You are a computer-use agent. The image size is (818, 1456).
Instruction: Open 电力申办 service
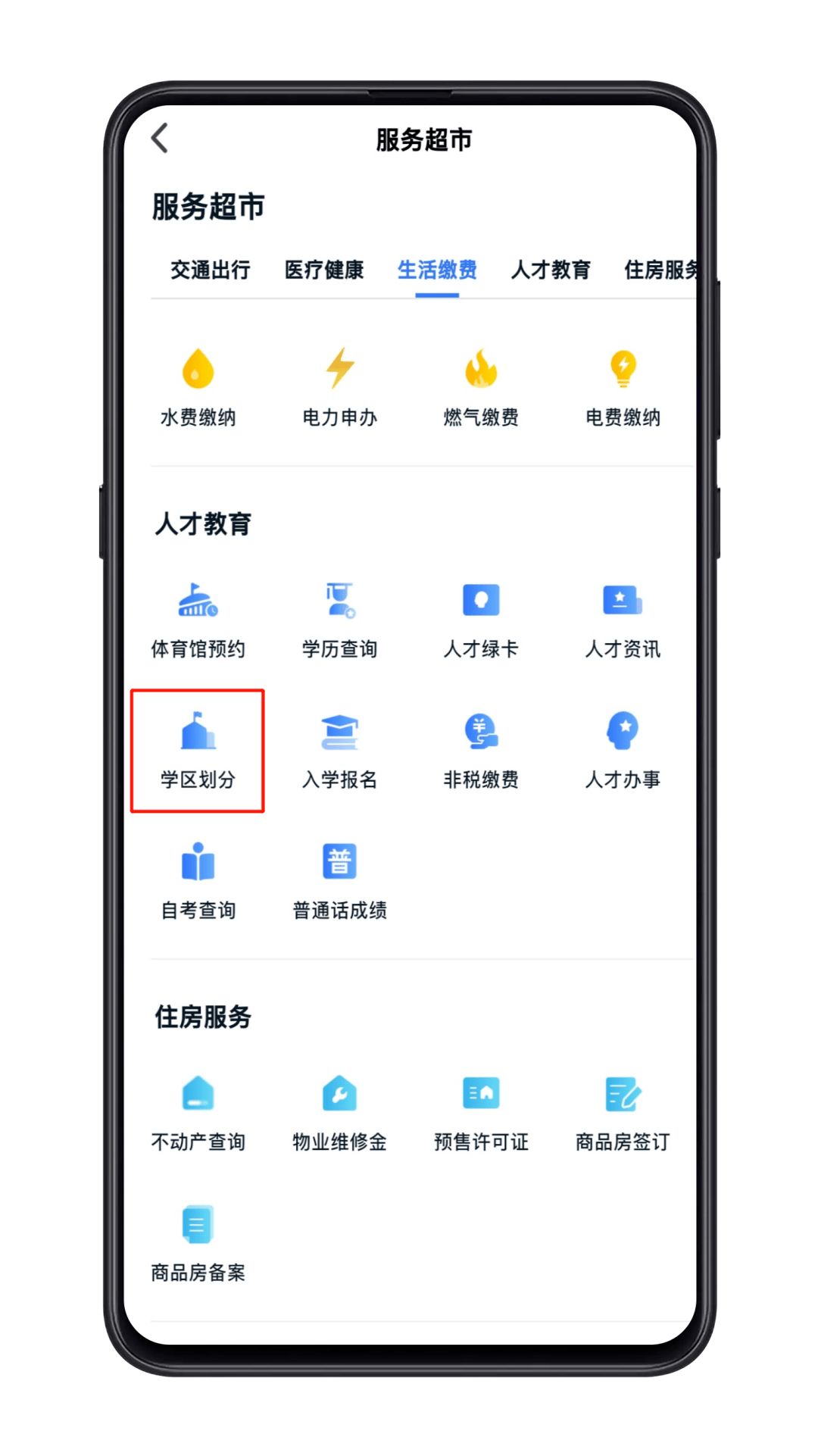click(339, 386)
